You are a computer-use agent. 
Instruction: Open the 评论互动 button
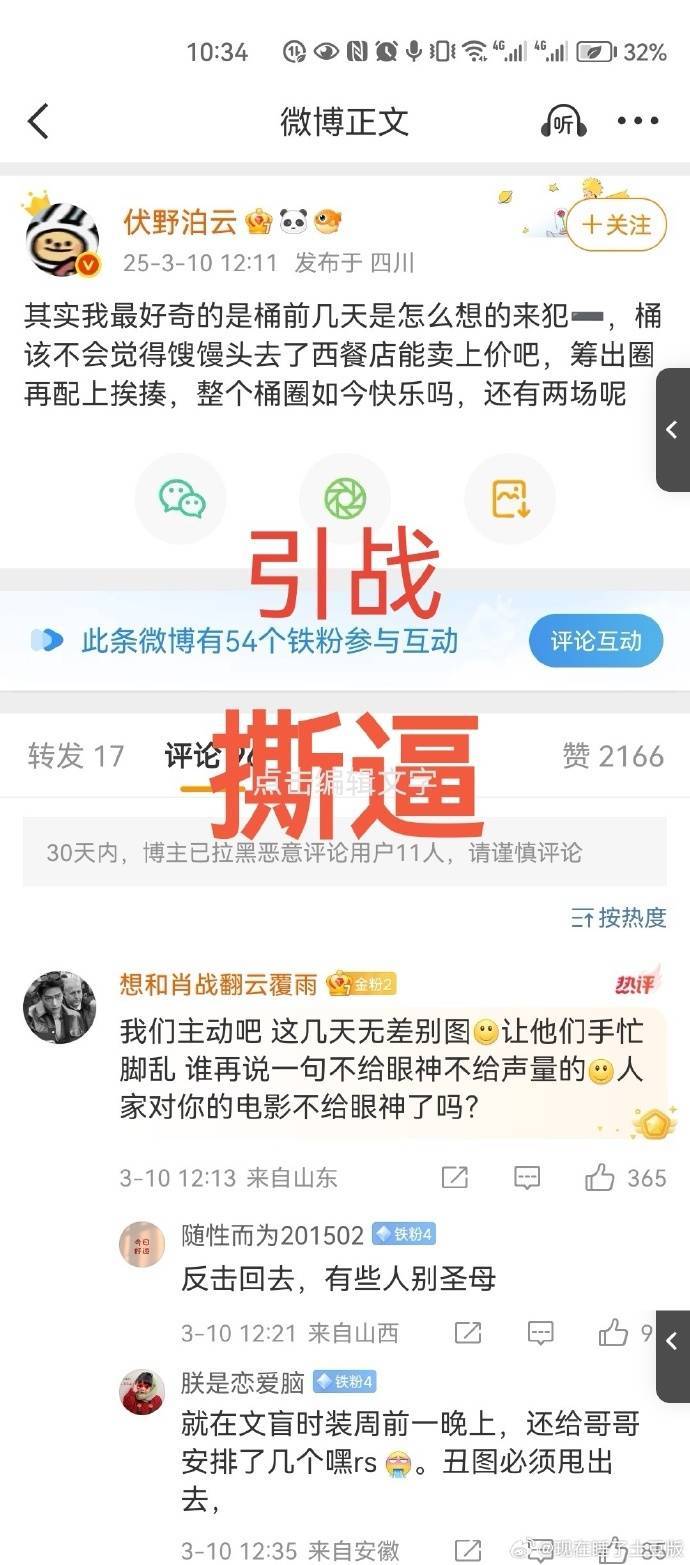pos(596,641)
